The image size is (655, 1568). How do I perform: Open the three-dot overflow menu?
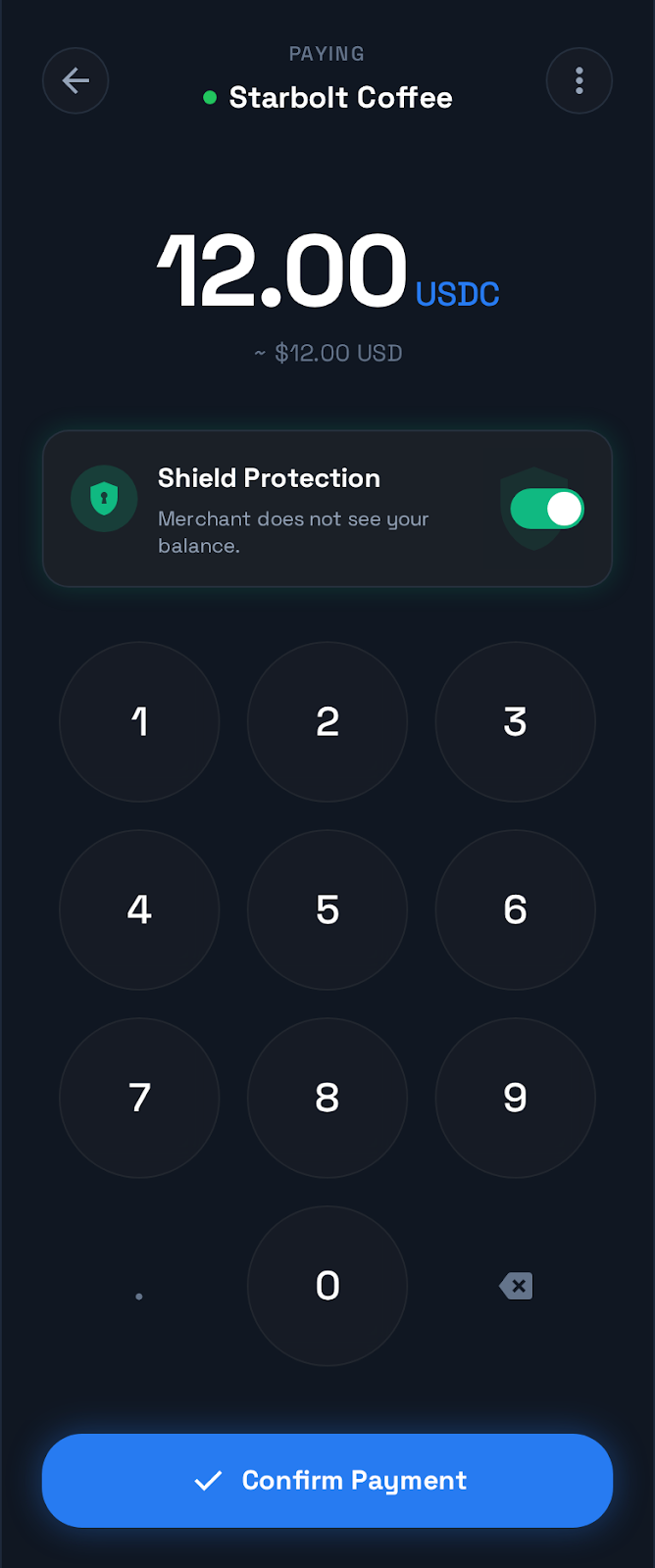click(579, 80)
